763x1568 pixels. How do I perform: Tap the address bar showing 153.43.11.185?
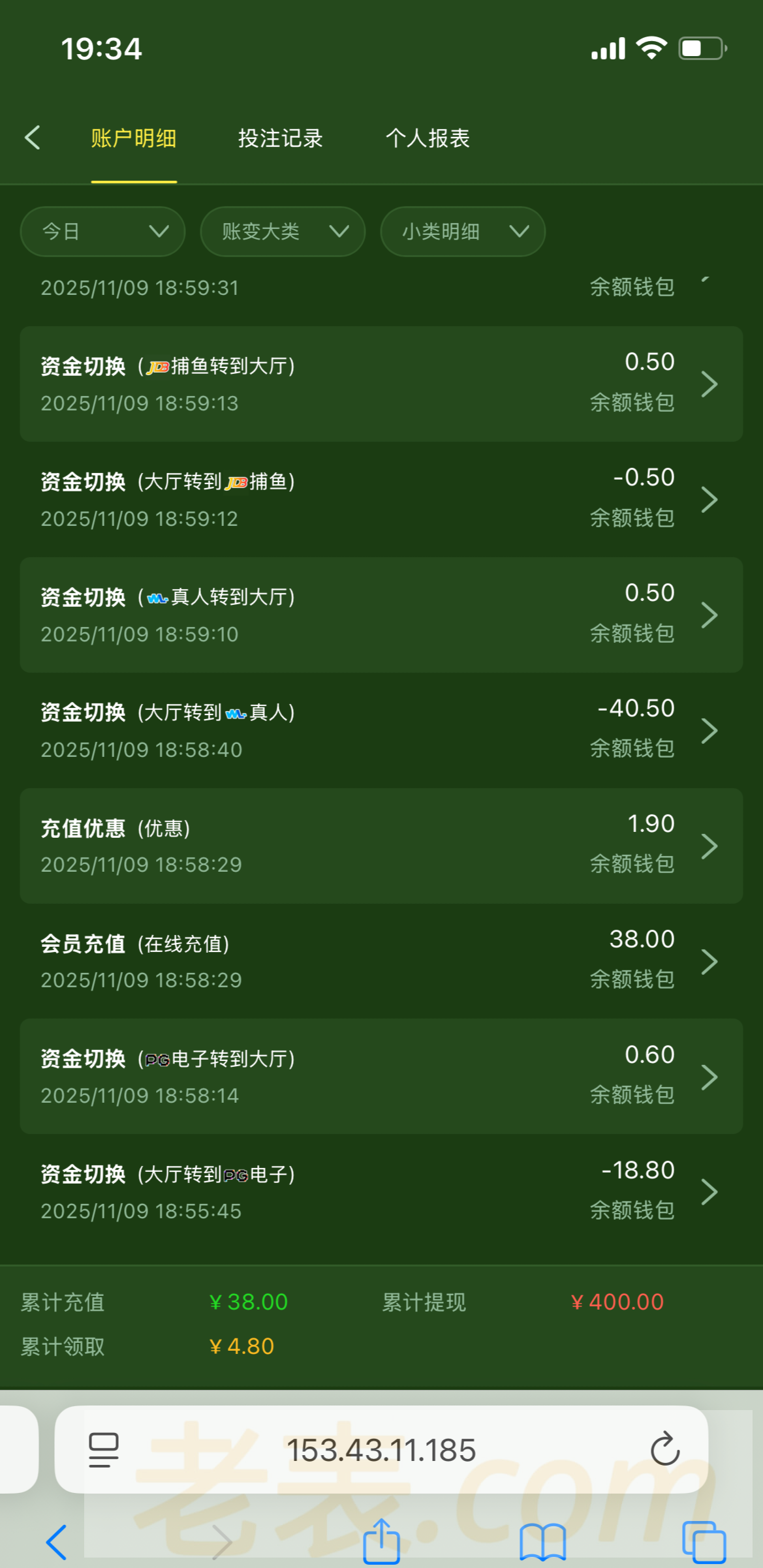[381, 1450]
